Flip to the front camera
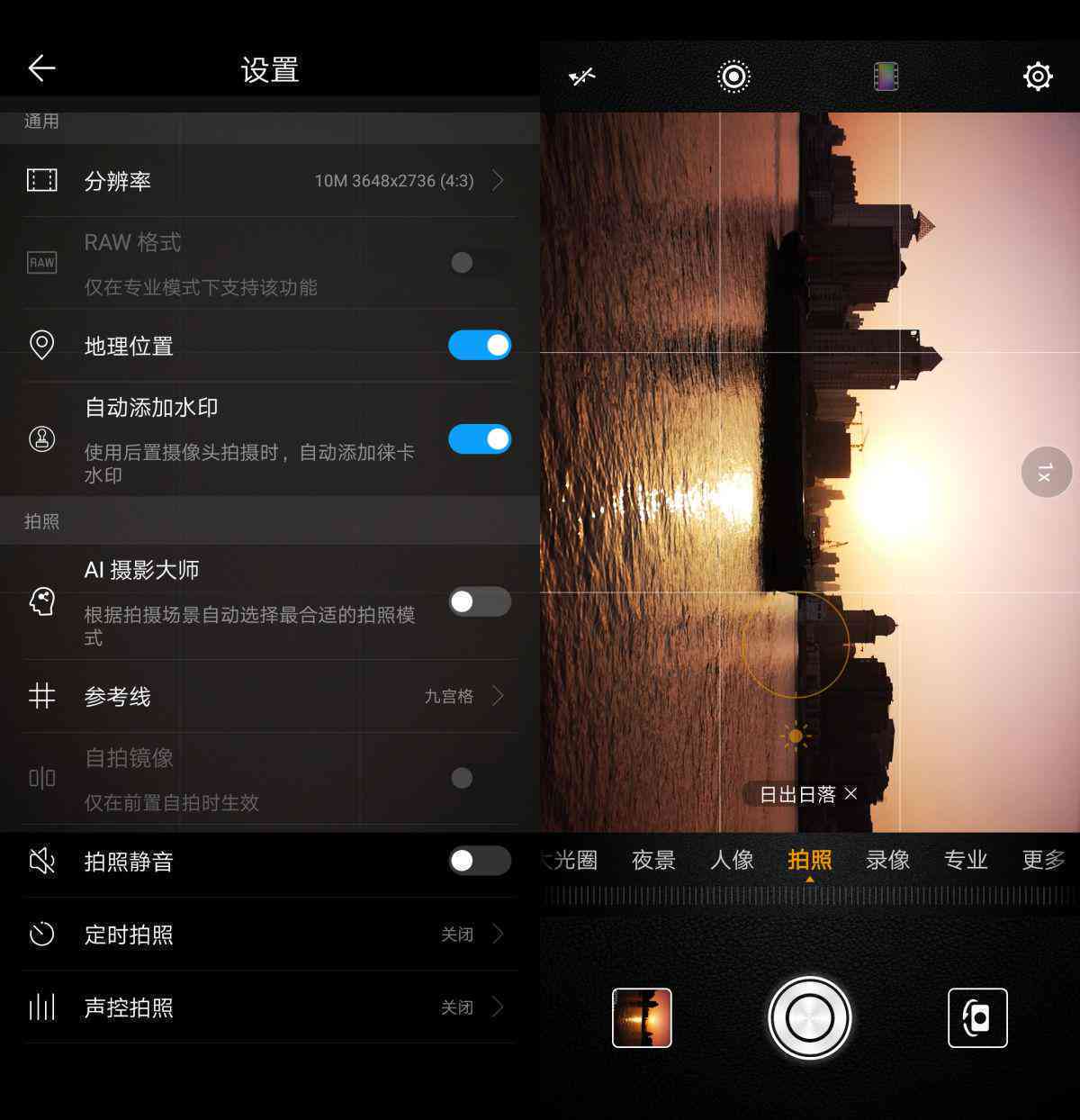1080x1120 pixels. click(976, 1018)
